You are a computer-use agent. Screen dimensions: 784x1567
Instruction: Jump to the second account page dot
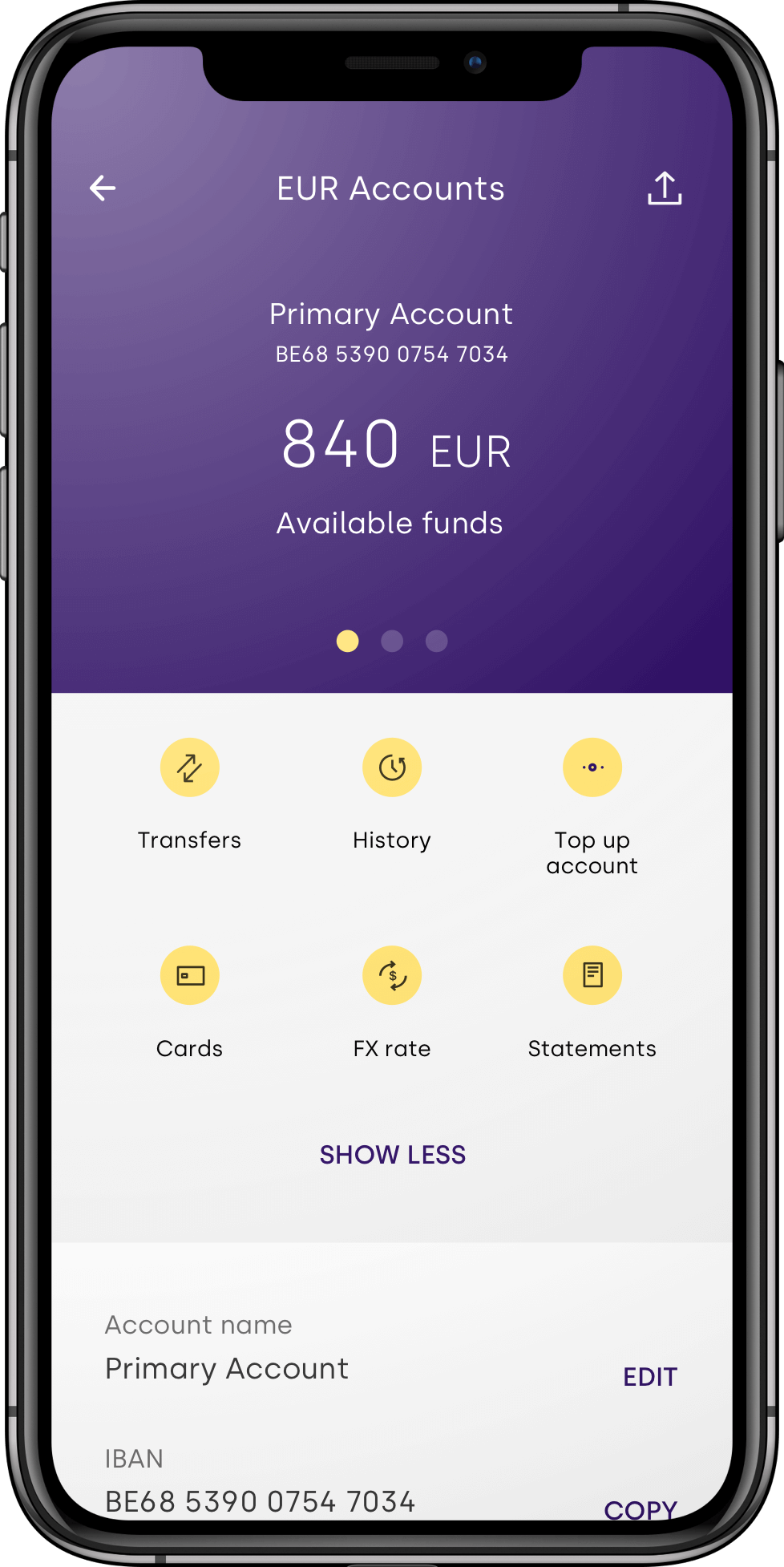392,641
